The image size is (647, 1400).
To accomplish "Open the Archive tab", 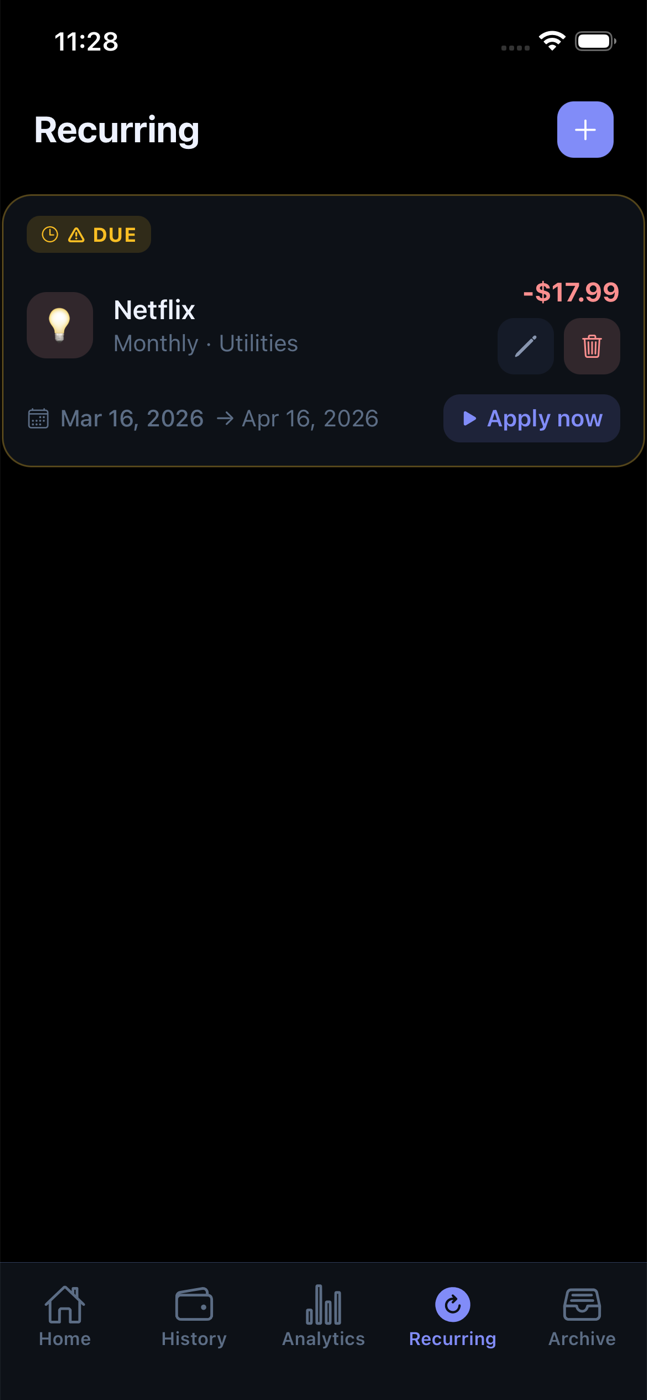I will point(582,1316).
